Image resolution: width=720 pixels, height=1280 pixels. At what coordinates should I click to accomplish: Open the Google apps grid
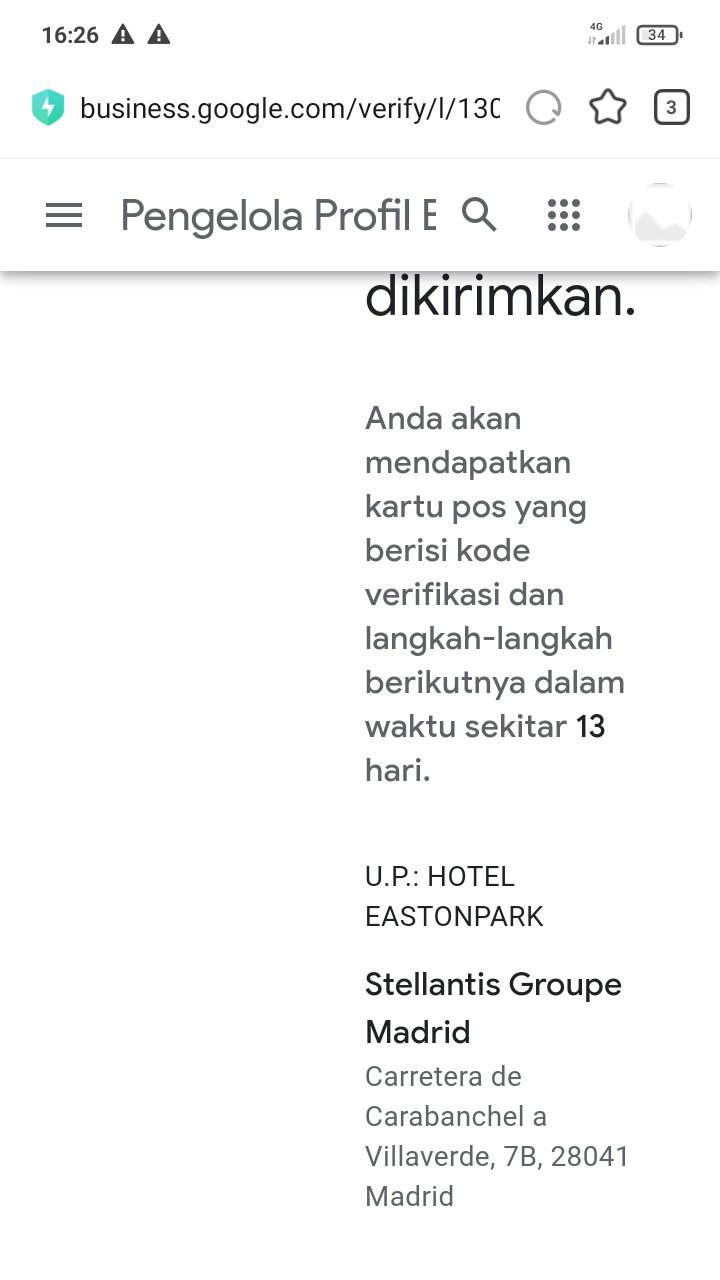564,215
